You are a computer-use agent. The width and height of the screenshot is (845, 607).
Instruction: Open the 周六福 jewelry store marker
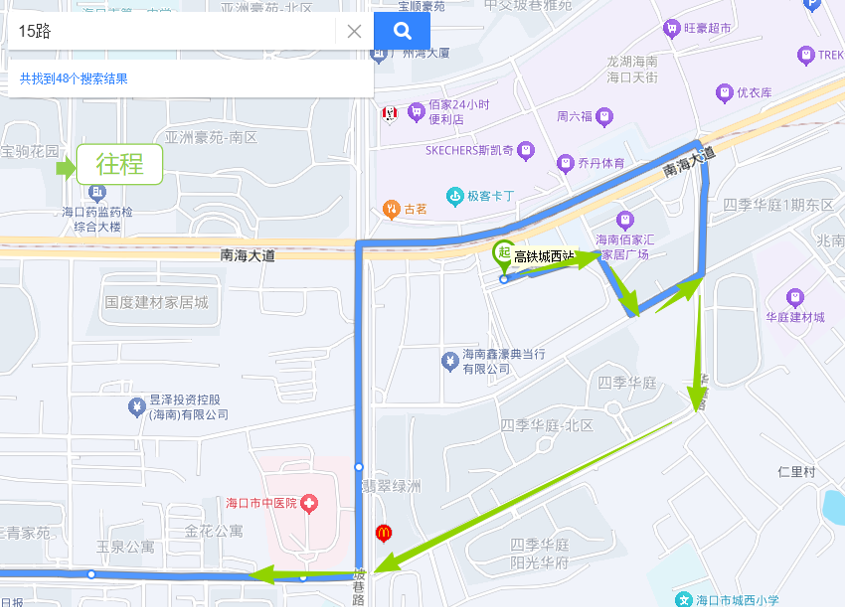coord(603,116)
